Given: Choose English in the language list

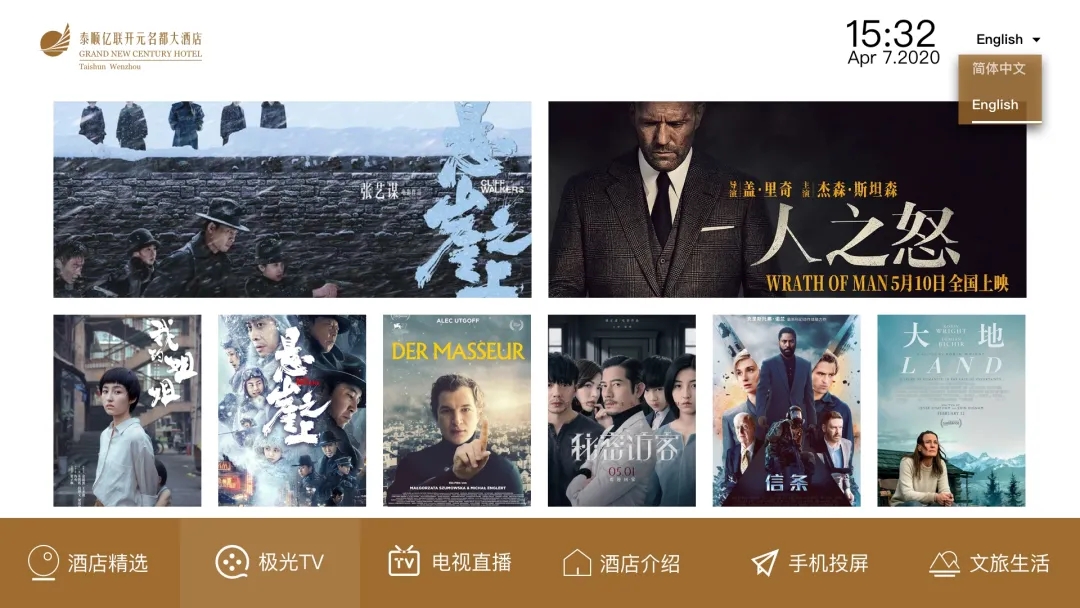Looking at the screenshot, I should [x=995, y=105].
